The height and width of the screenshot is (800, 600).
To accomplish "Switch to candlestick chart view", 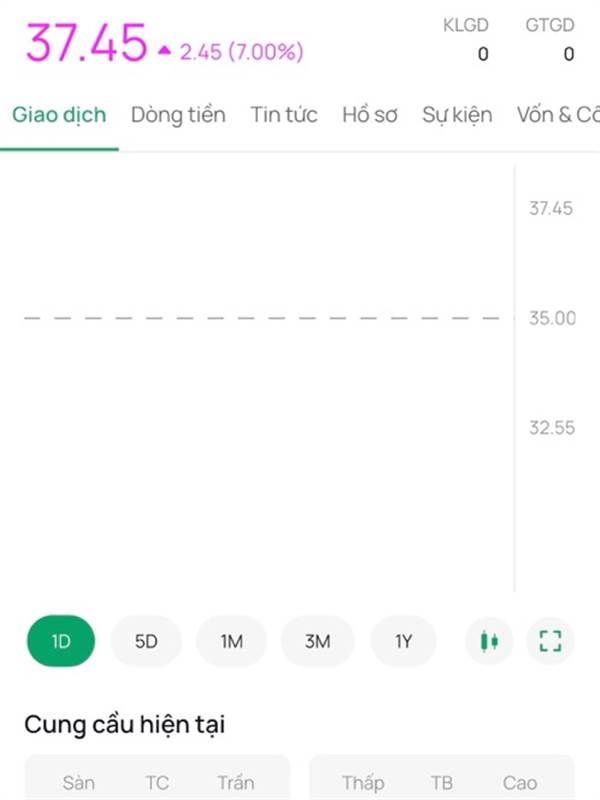I will point(489,641).
